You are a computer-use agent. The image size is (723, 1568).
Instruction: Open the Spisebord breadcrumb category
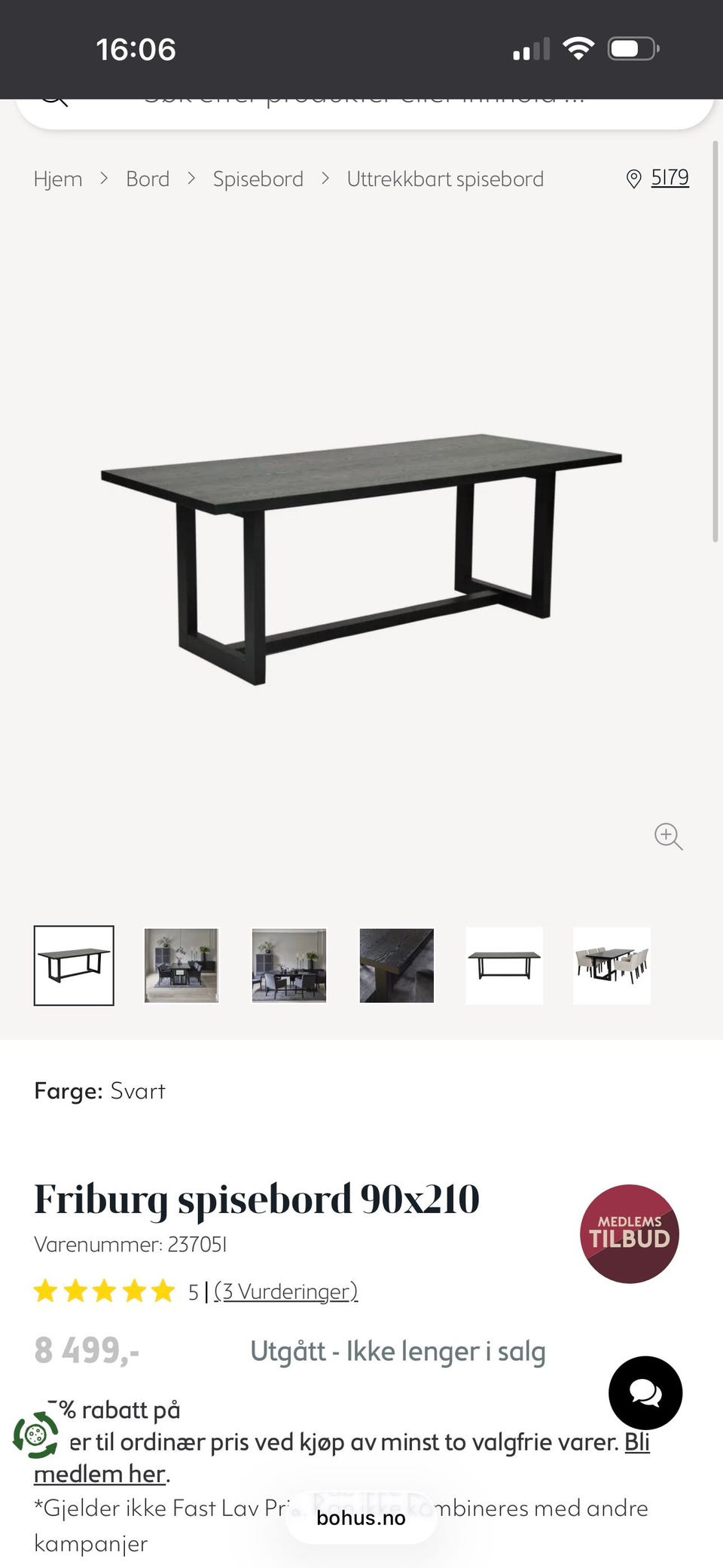pos(258,179)
